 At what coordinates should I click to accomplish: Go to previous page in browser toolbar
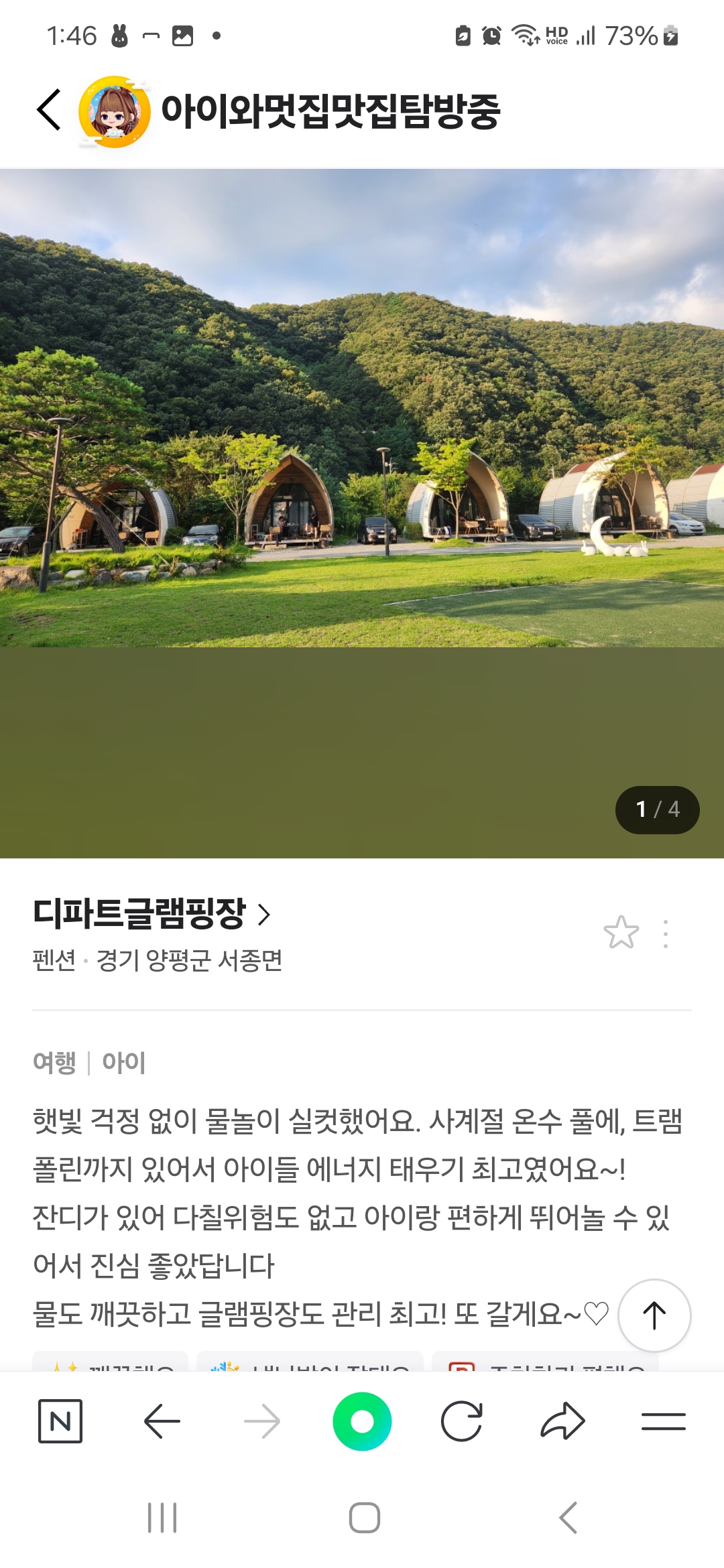coord(162,1421)
